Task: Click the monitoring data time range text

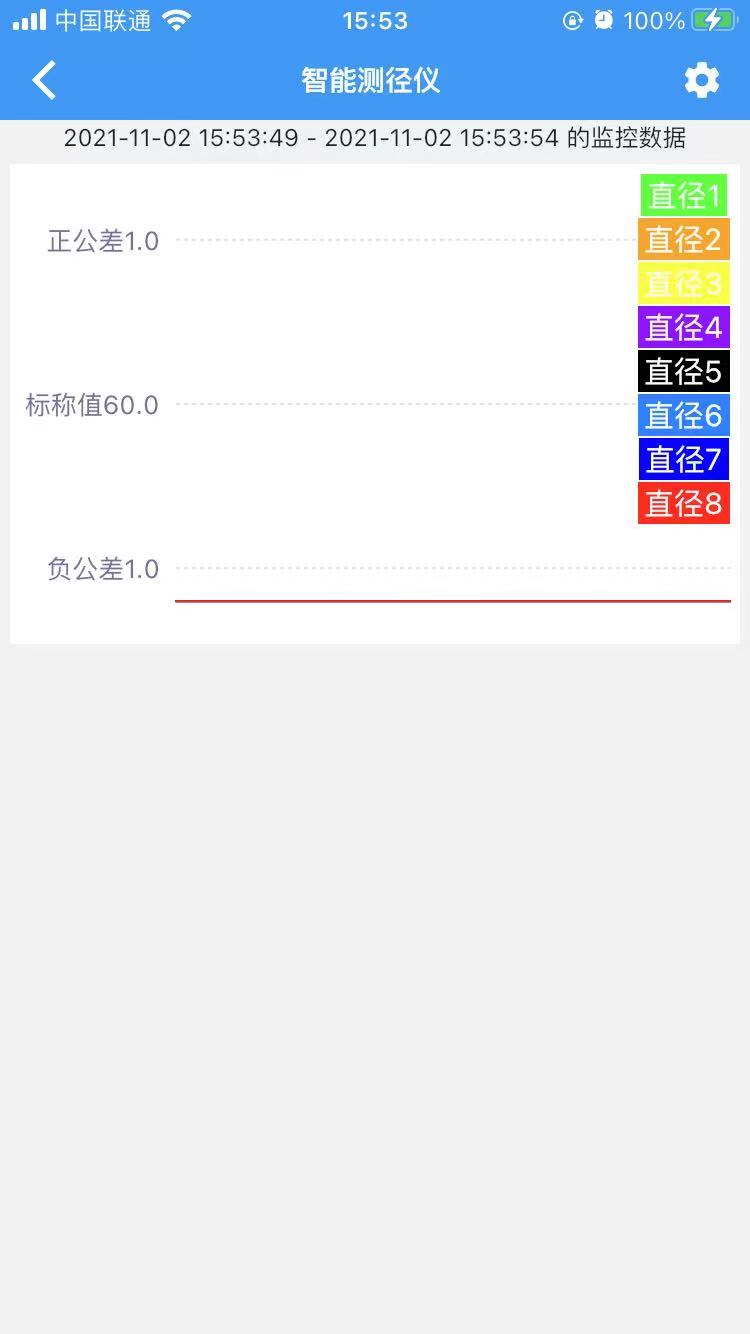Action: (x=374, y=138)
